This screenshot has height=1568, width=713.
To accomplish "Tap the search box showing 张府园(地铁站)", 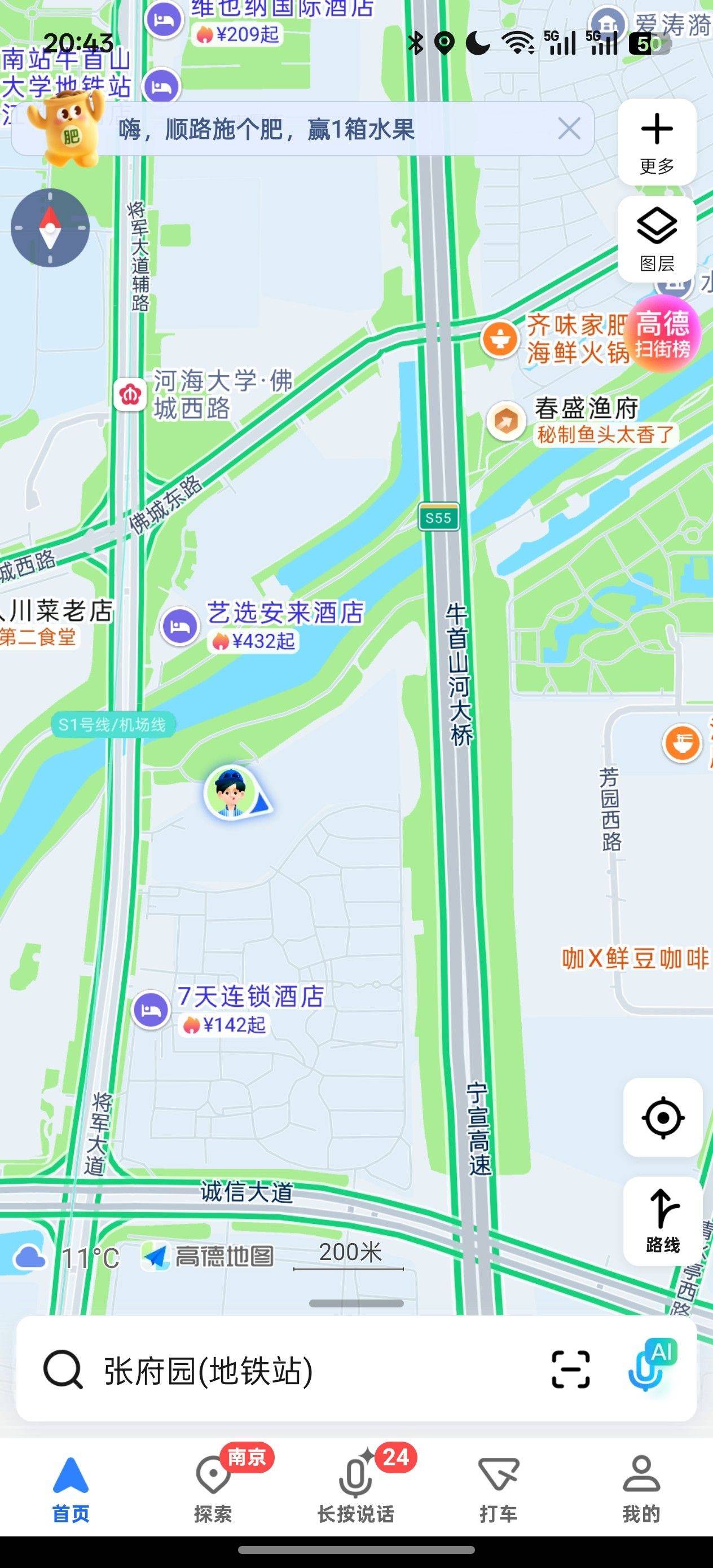I will [274, 1371].
